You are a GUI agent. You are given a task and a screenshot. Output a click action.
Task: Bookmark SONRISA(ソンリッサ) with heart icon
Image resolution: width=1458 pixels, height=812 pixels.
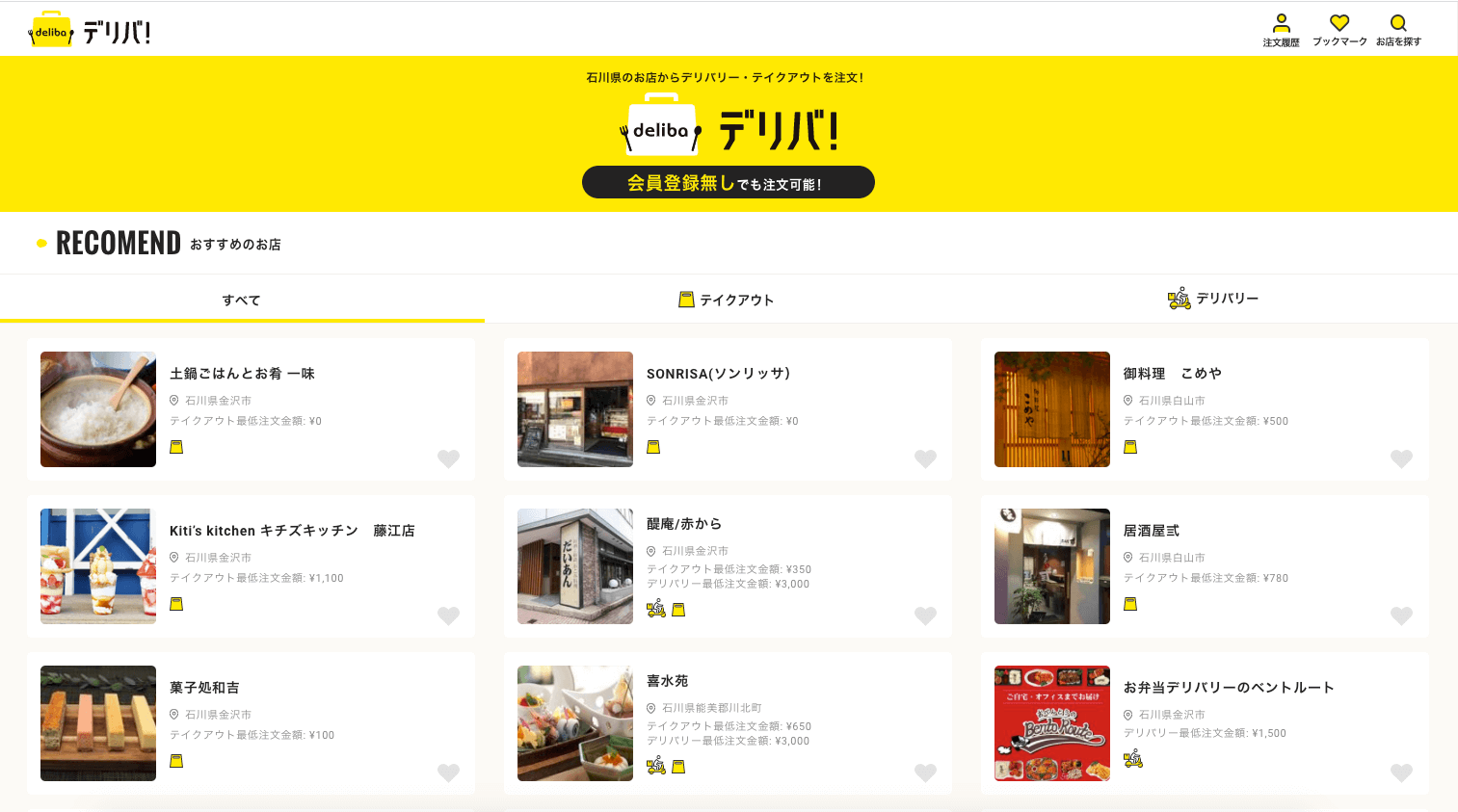pyautogui.click(x=925, y=458)
